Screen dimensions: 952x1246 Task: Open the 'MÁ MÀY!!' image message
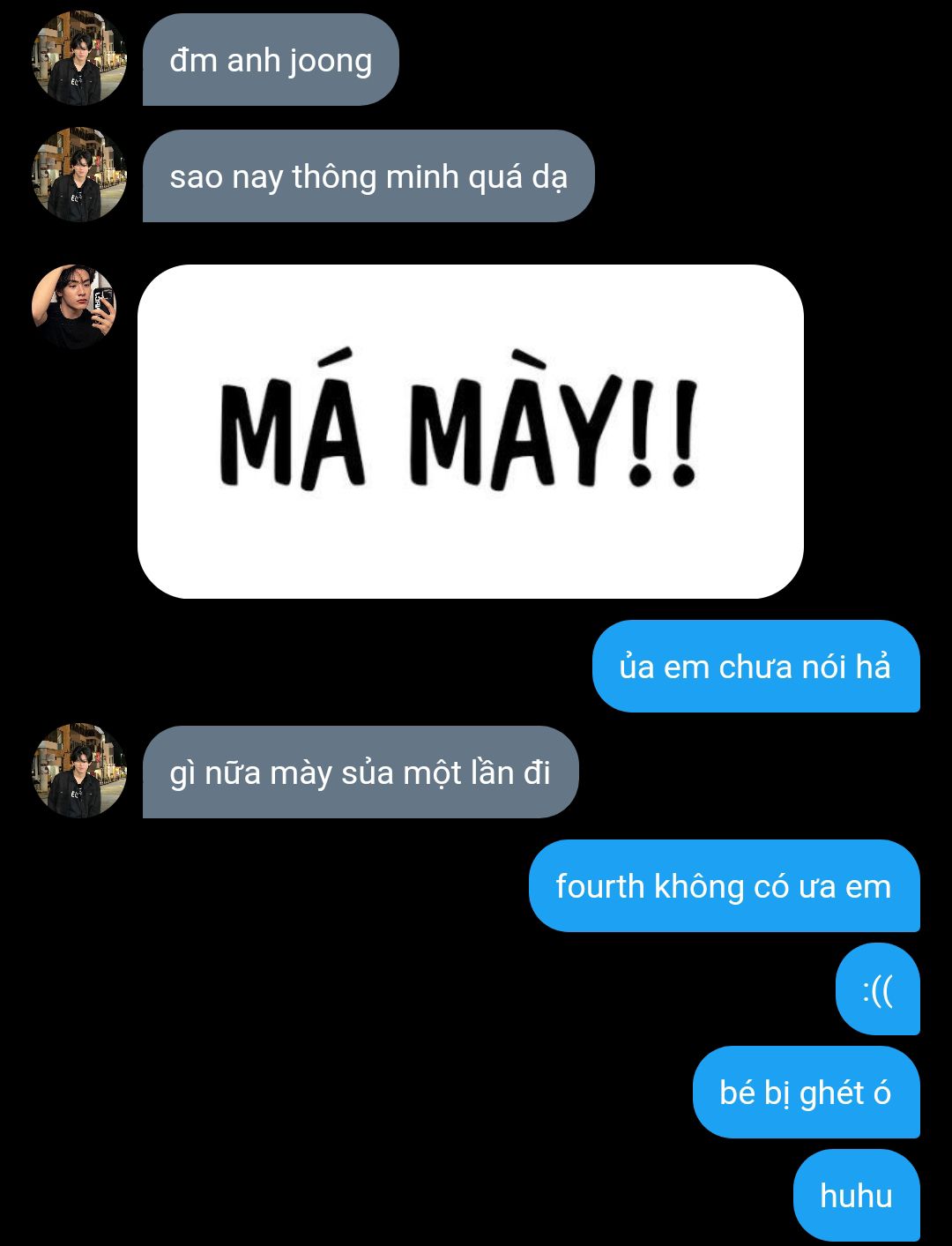pos(470,431)
